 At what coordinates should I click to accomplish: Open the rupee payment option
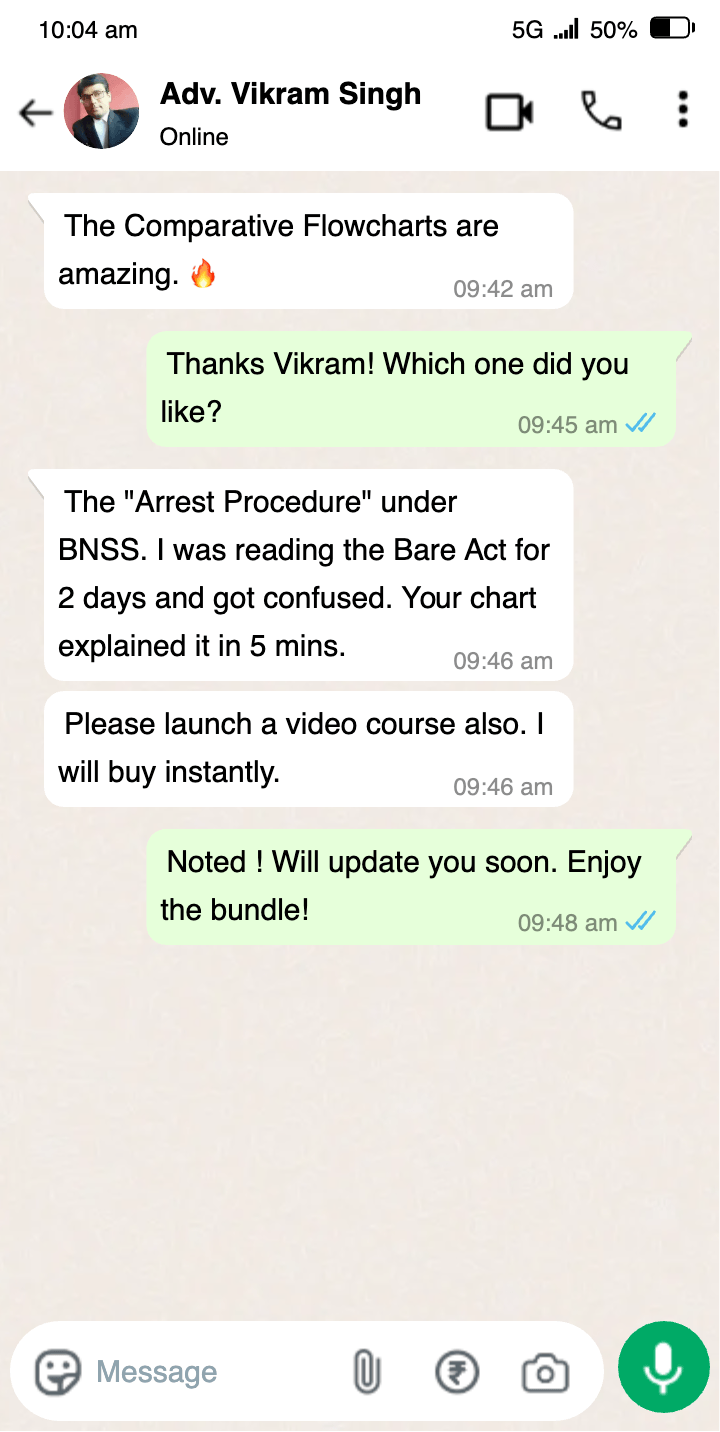click(457, 1372)
